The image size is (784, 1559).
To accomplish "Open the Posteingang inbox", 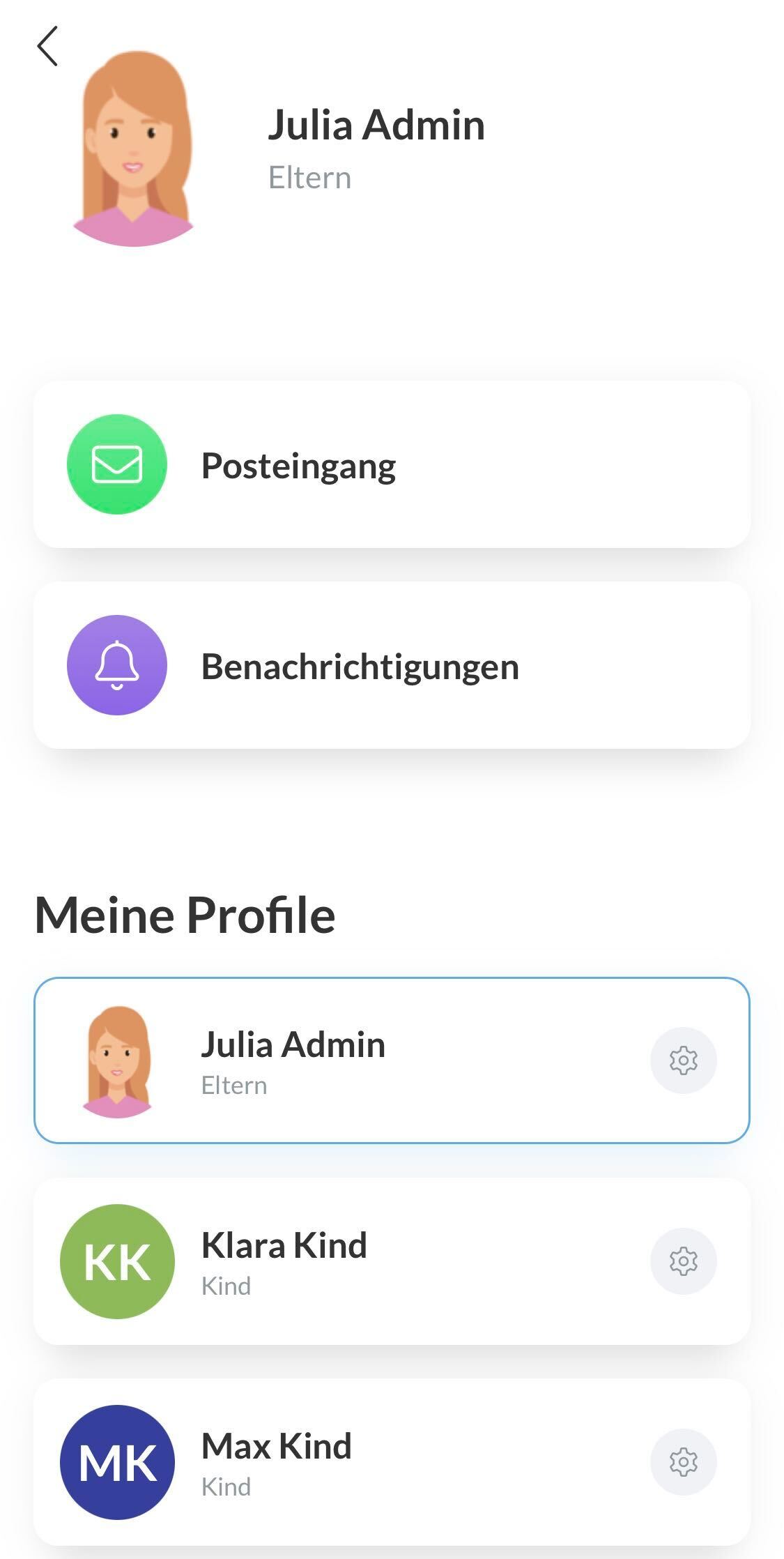I will 392,465.
